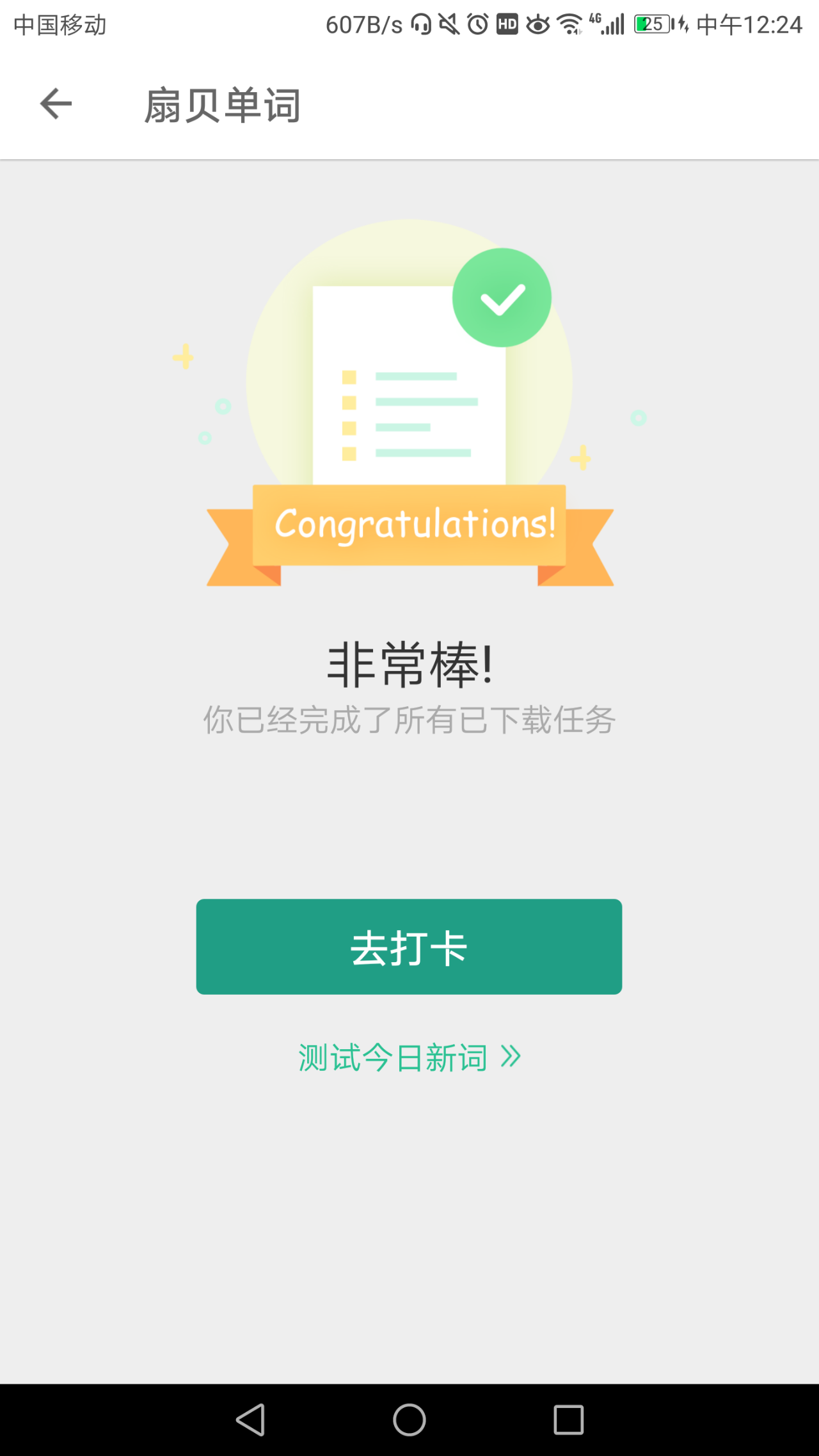Go to the home screen
The image size is (819, 1456).
[409, 1420]
